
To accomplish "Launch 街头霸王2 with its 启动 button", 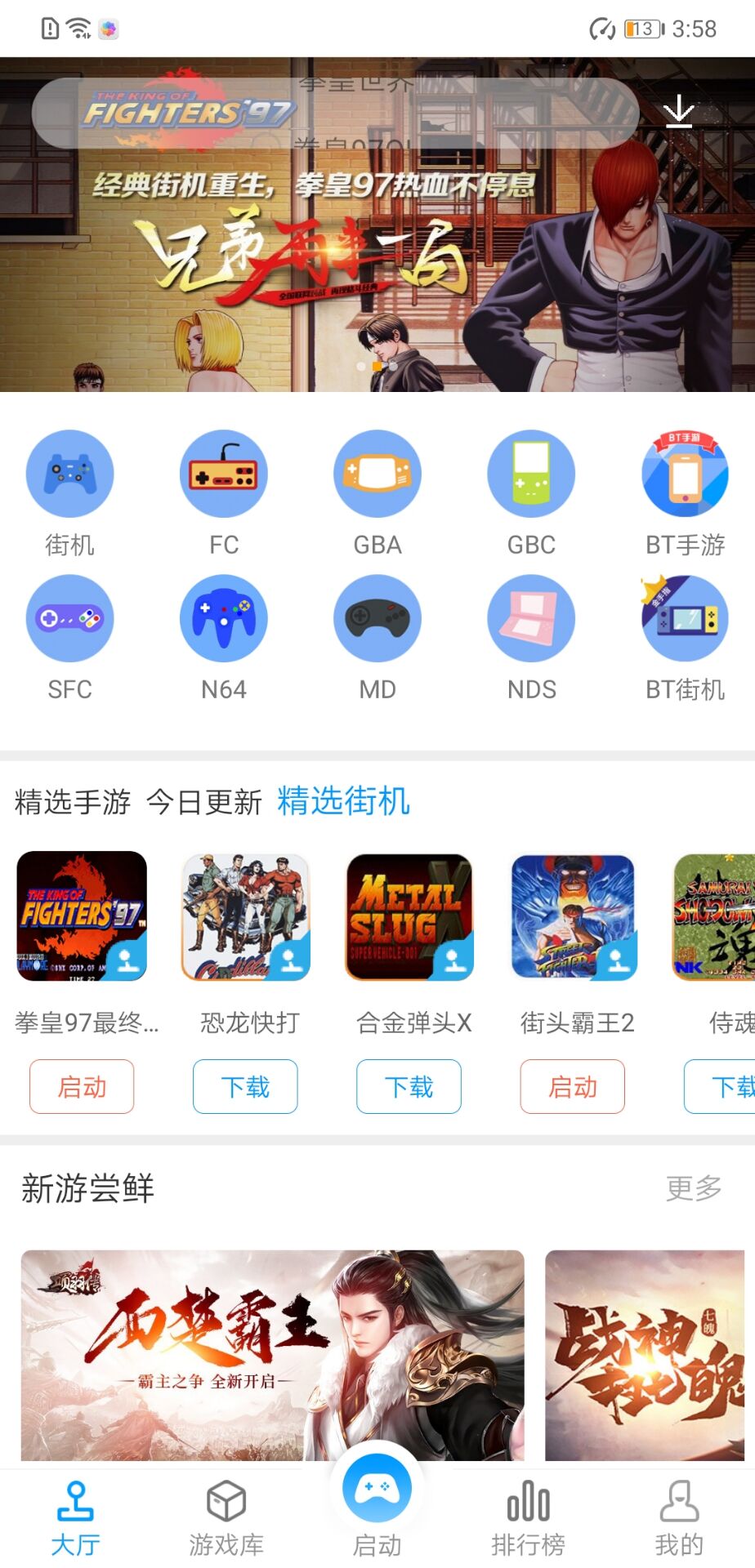I will (x=572, y=1086).
